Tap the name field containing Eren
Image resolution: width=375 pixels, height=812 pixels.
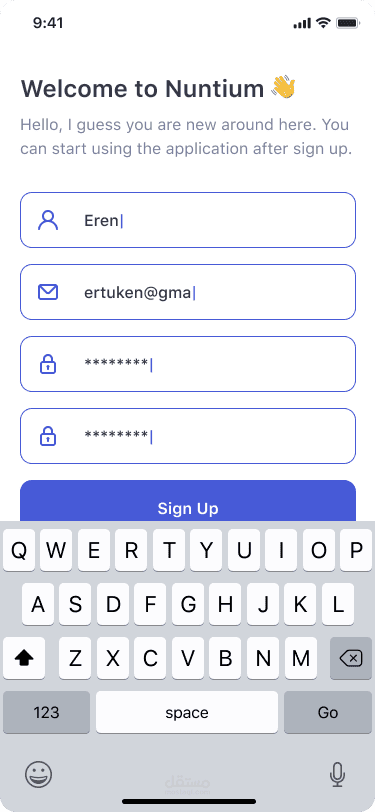point(188,220)
